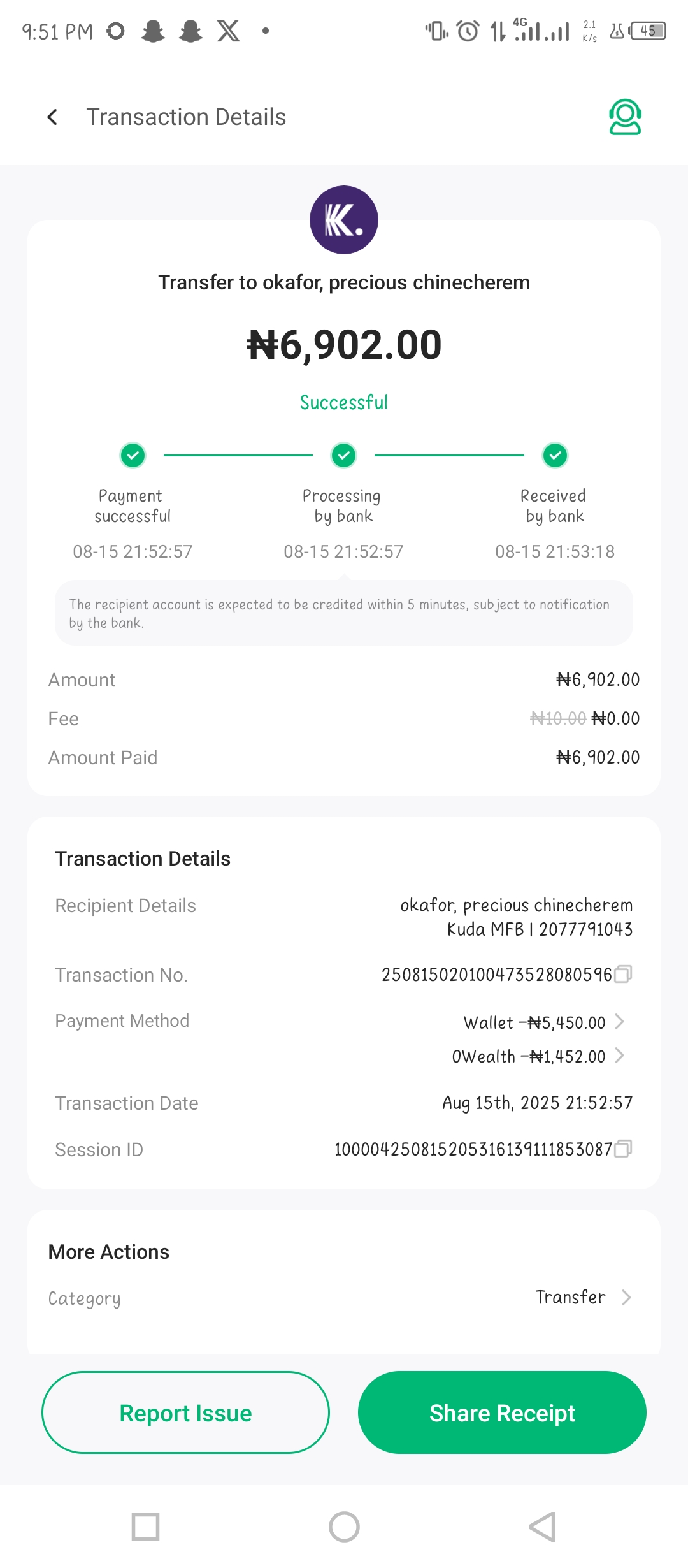Copy the Transaction No.

click(x=623, y=974)
